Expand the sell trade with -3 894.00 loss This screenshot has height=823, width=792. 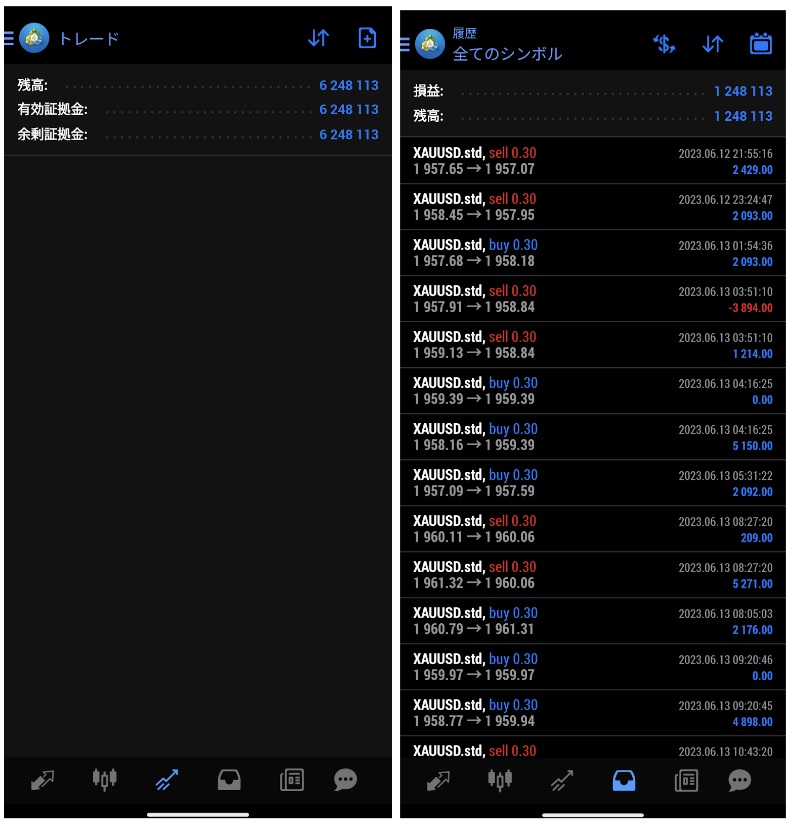point(593,299)
